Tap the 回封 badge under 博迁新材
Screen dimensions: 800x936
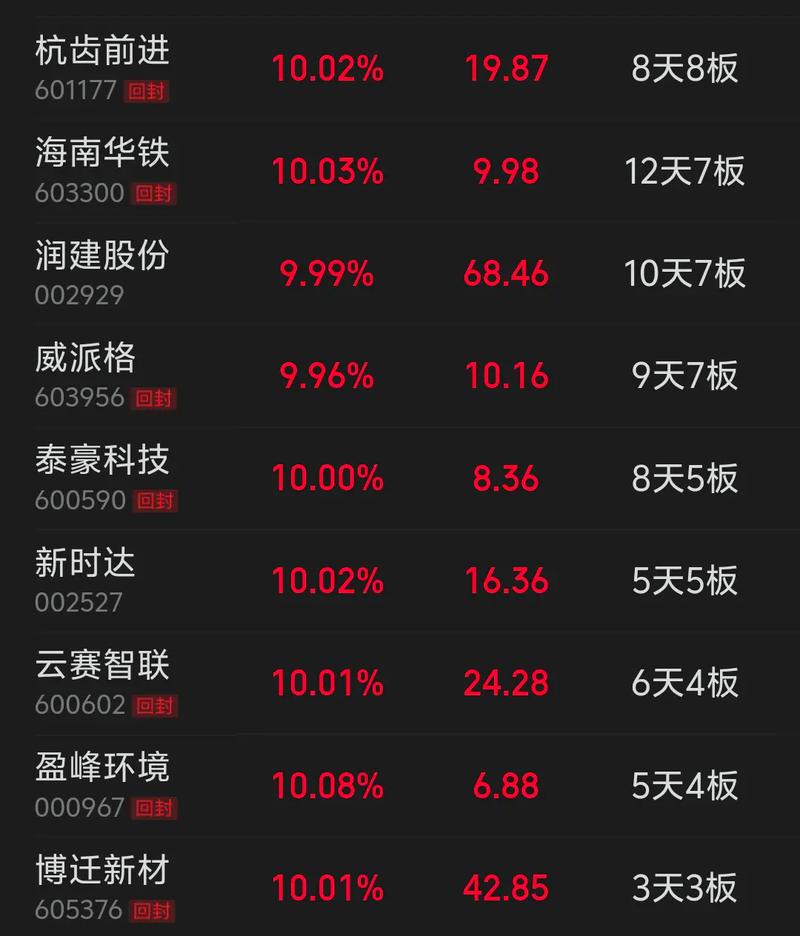click(152, 911)
